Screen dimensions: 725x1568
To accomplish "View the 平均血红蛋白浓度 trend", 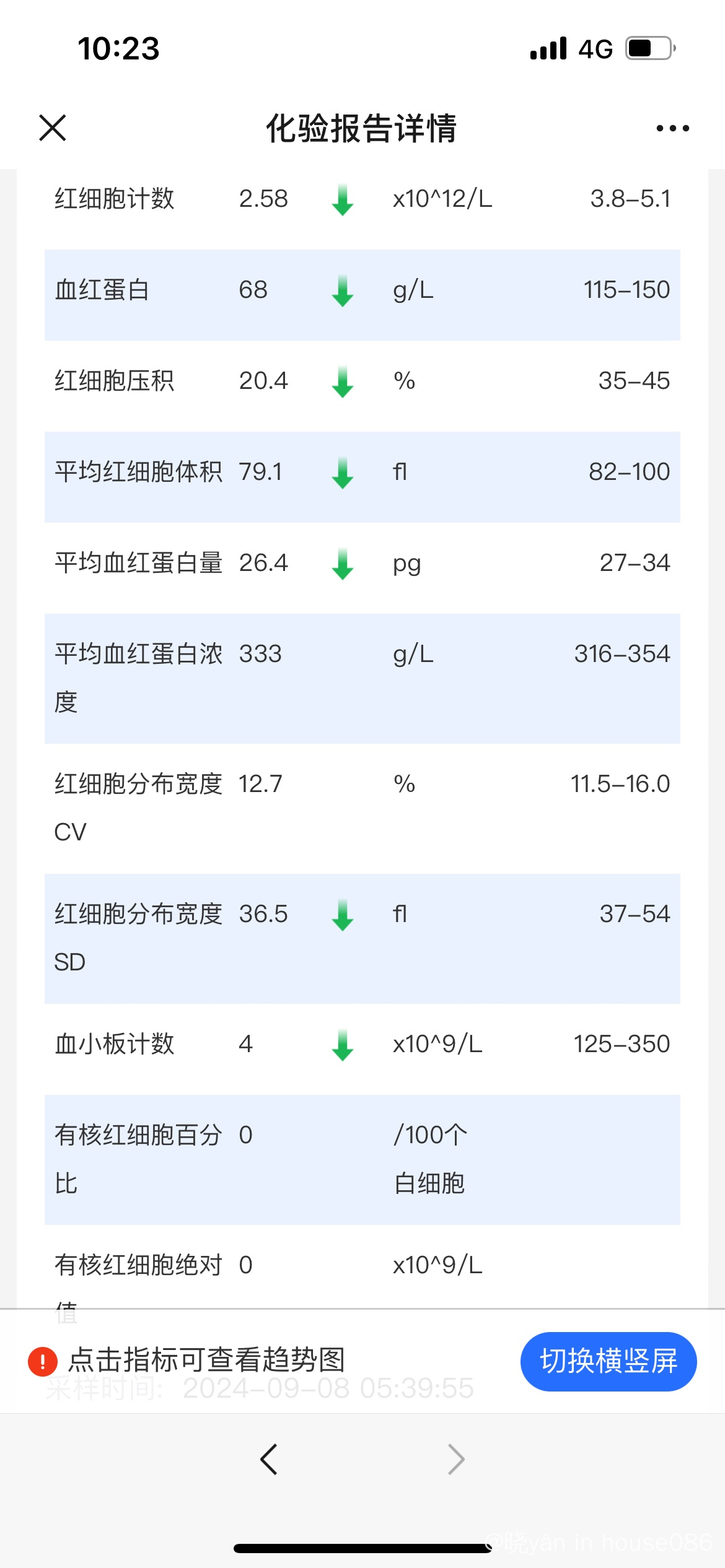I will pos(362,679).
